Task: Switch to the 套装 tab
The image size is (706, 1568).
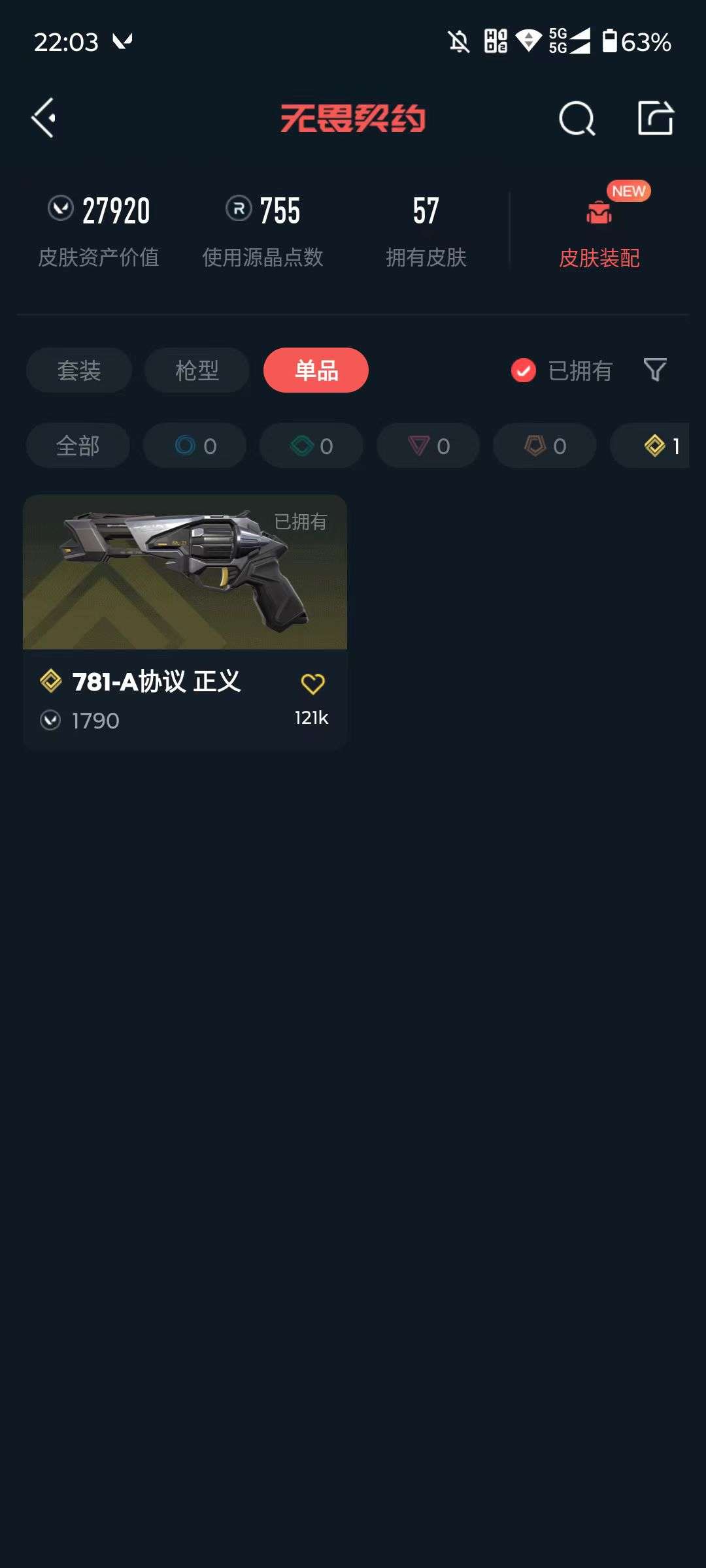Action: pos(78,370)
